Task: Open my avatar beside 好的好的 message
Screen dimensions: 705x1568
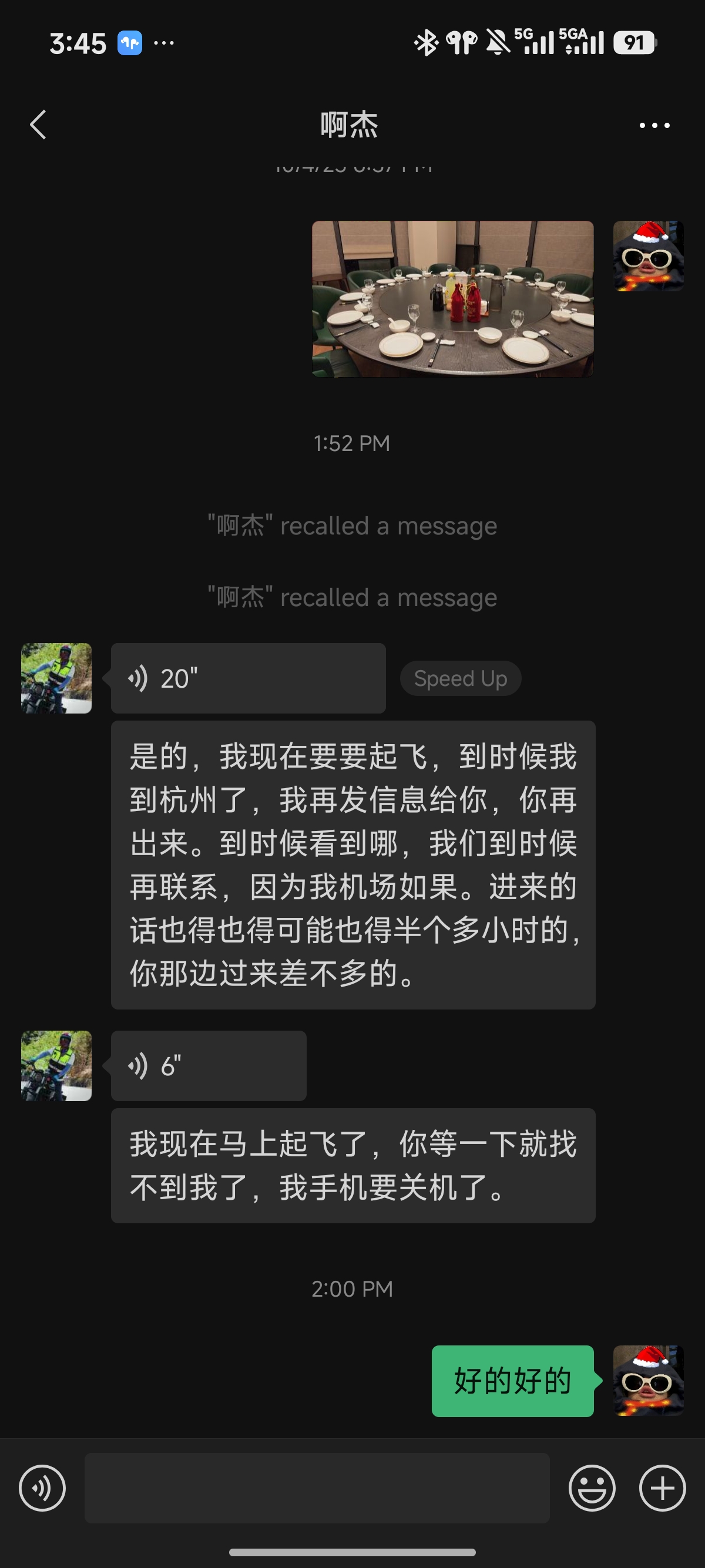Action: (x=649, y=1381)
